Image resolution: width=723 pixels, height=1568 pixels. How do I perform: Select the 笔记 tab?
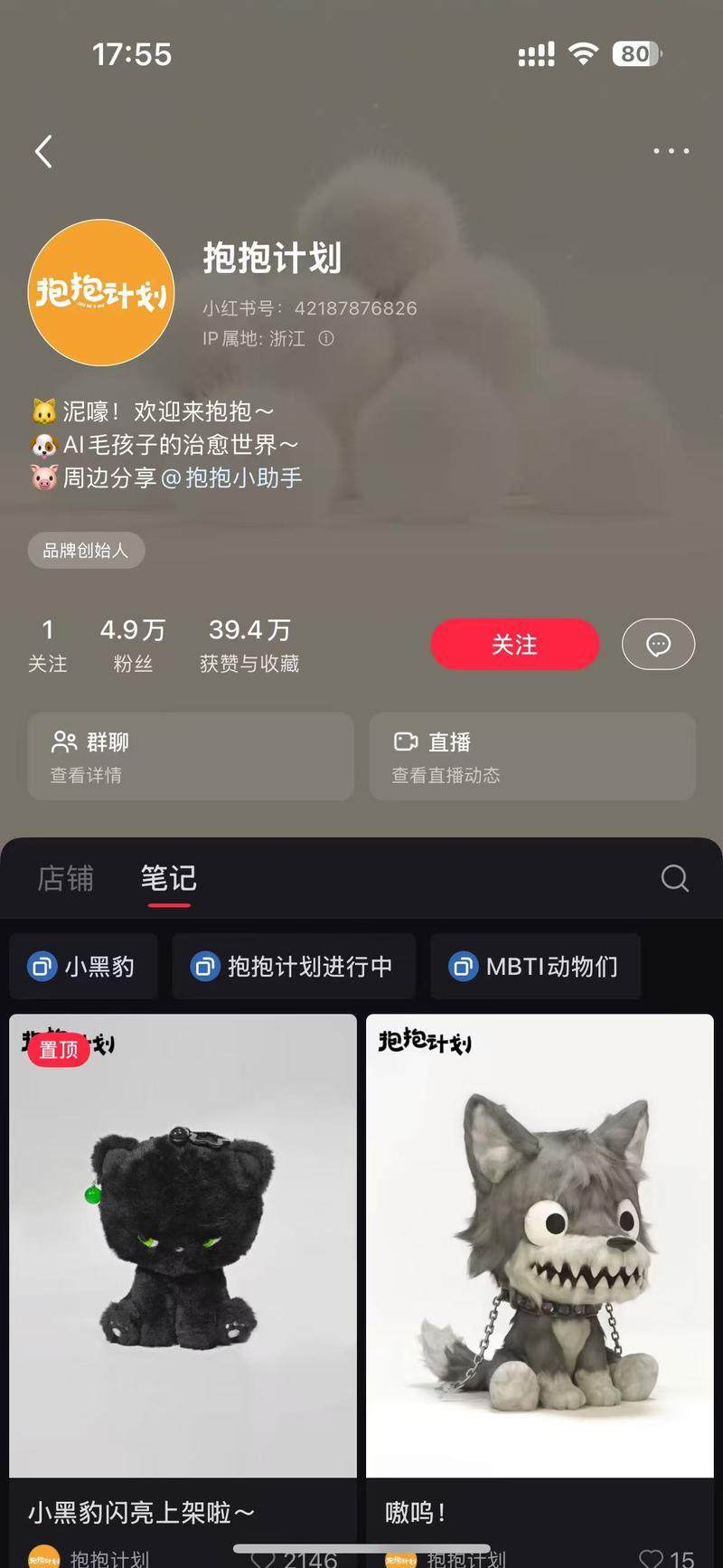point(168,878)
